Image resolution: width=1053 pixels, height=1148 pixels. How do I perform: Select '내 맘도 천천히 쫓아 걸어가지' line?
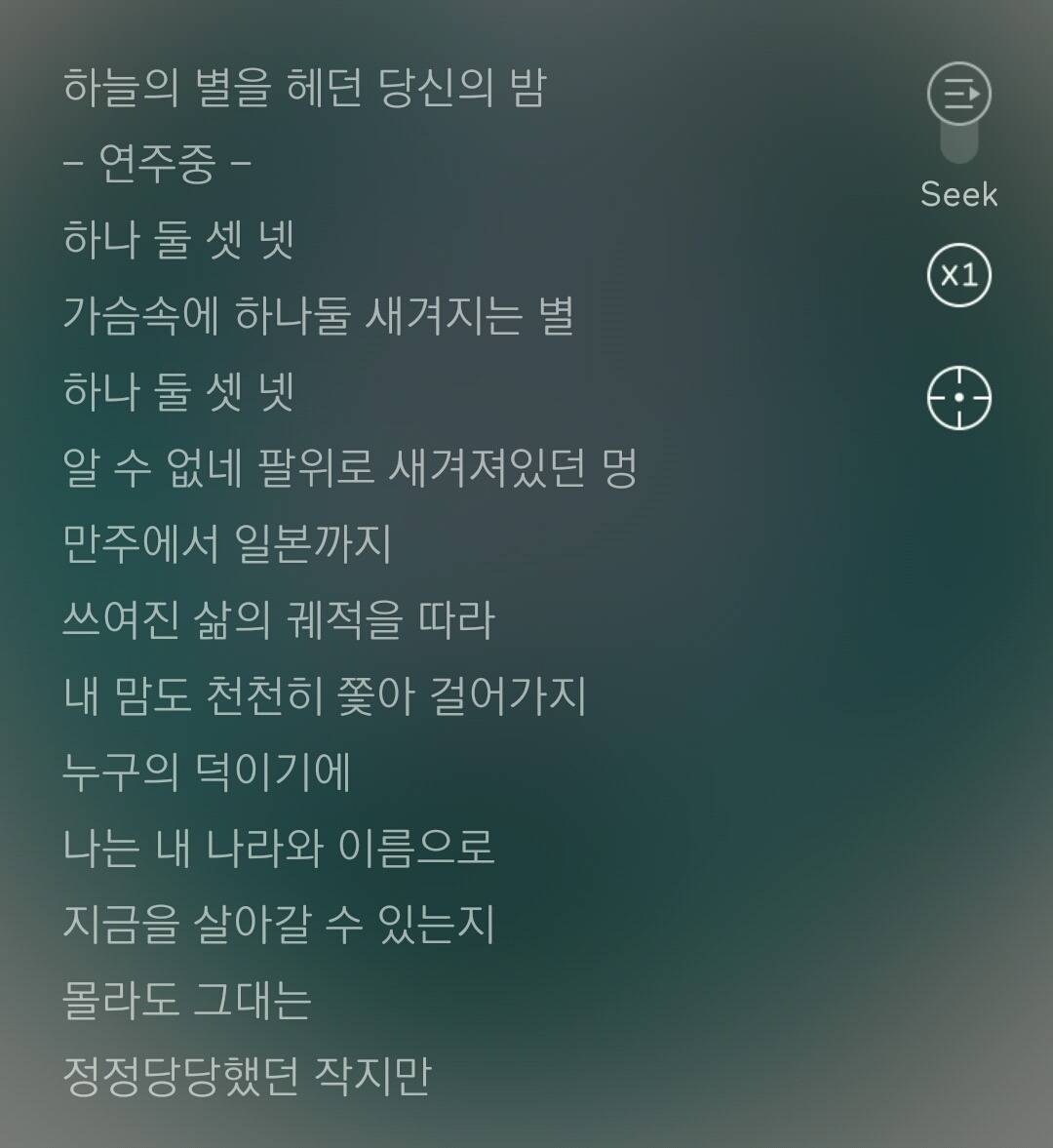tap(322, 696)
